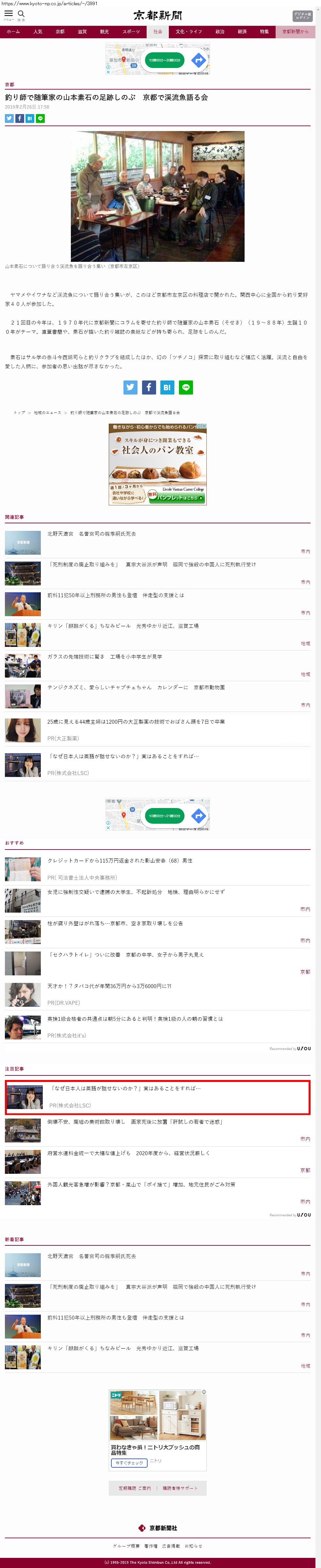
Task: Open the search icon
Action: coord(21,14)
